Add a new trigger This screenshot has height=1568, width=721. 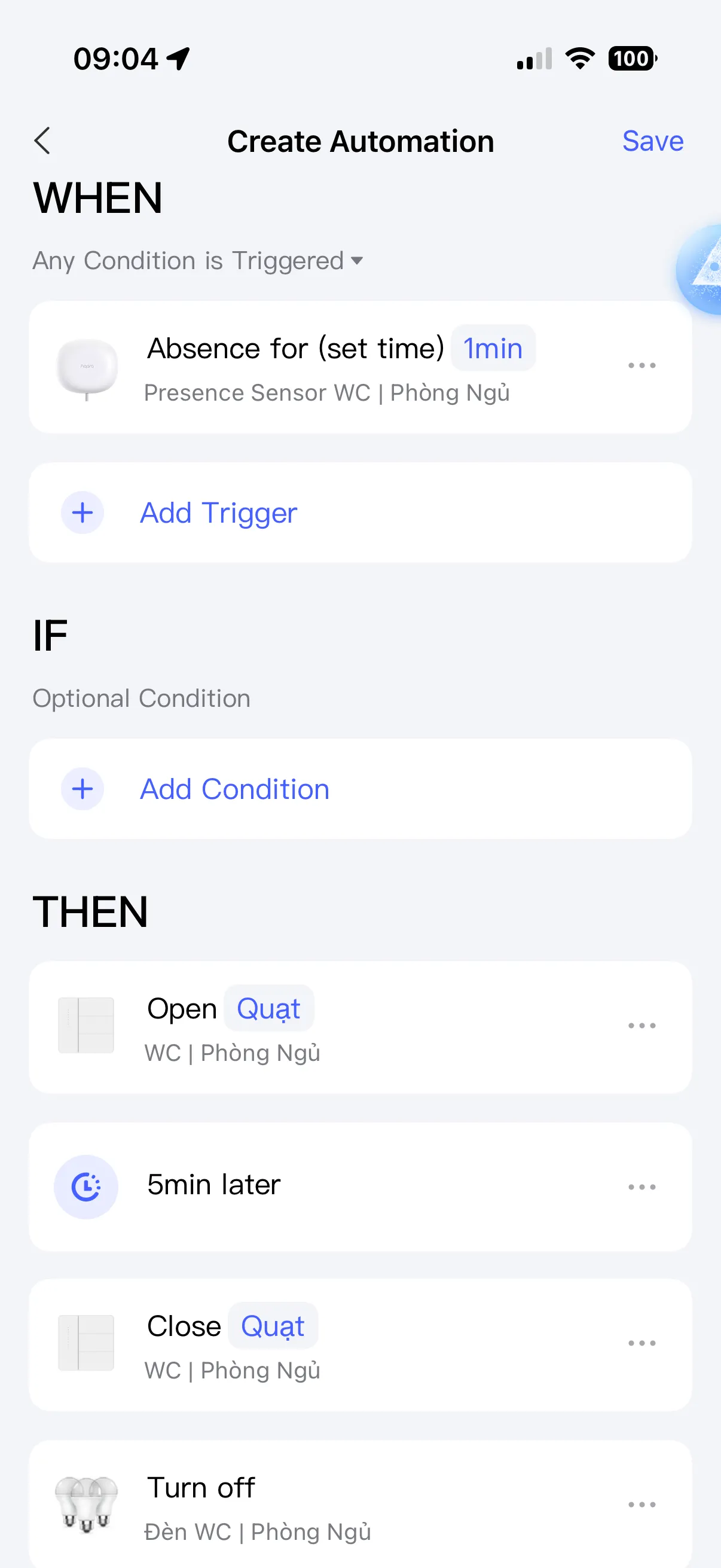(218, 513)
